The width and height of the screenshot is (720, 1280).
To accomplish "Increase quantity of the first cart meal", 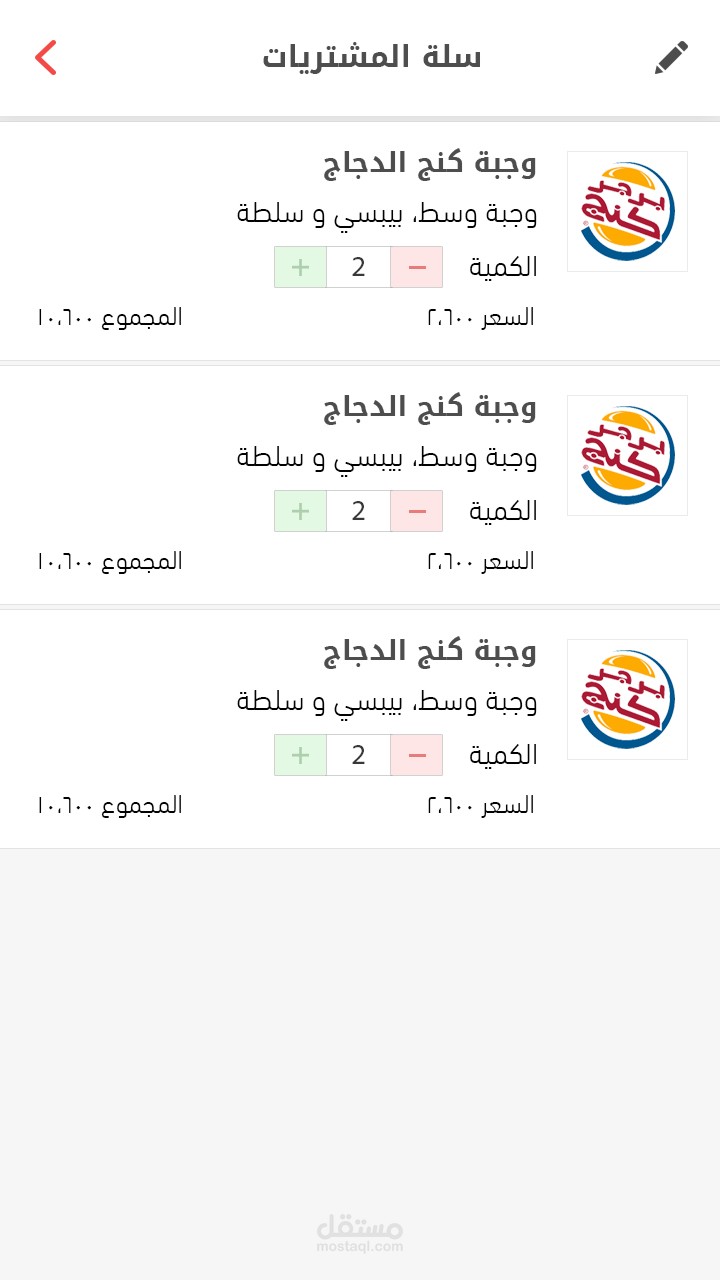I will [x=300, y=267].
